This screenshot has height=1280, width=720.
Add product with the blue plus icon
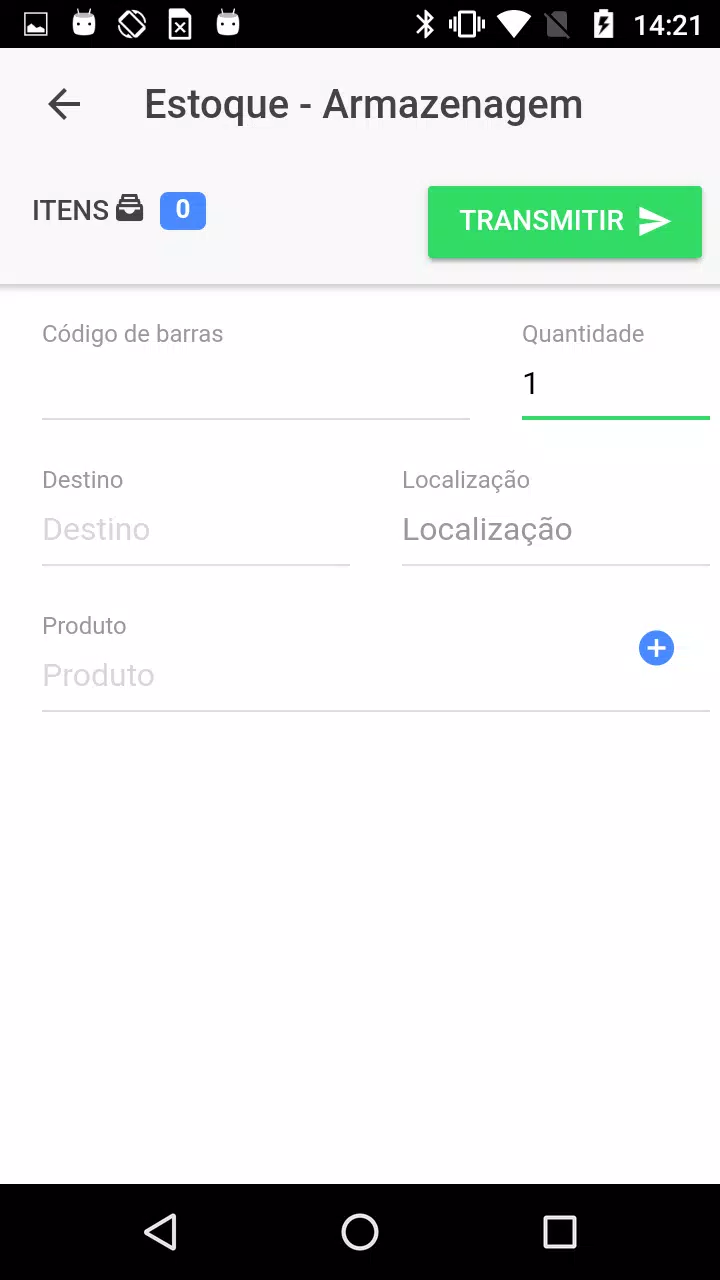pos(657,648)
